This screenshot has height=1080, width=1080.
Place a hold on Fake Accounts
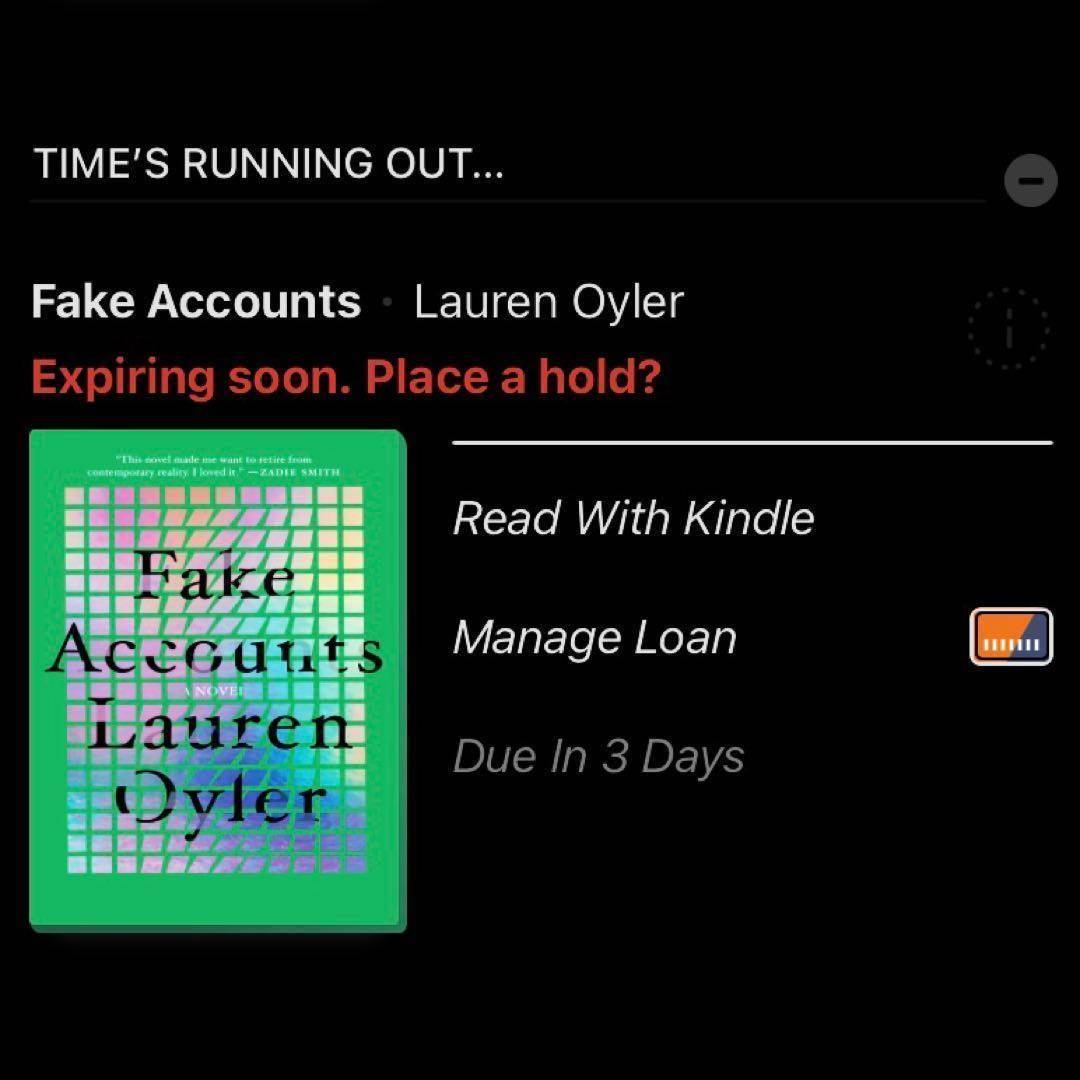click(x=345, y=377)
